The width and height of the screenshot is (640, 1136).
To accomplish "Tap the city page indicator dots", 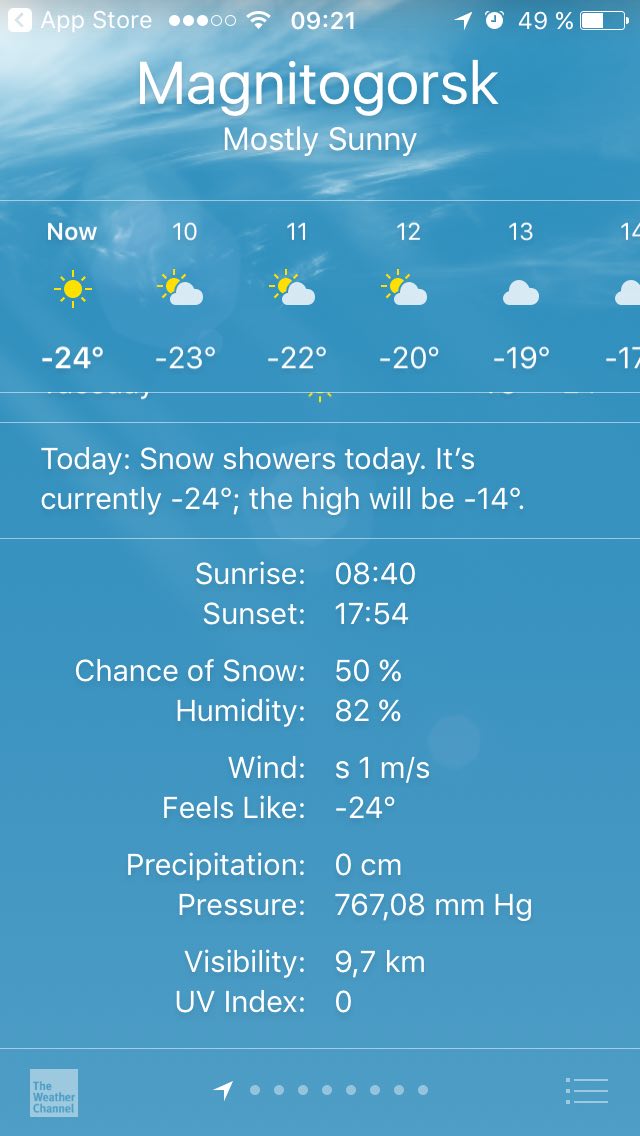I will click(321, 1090).
